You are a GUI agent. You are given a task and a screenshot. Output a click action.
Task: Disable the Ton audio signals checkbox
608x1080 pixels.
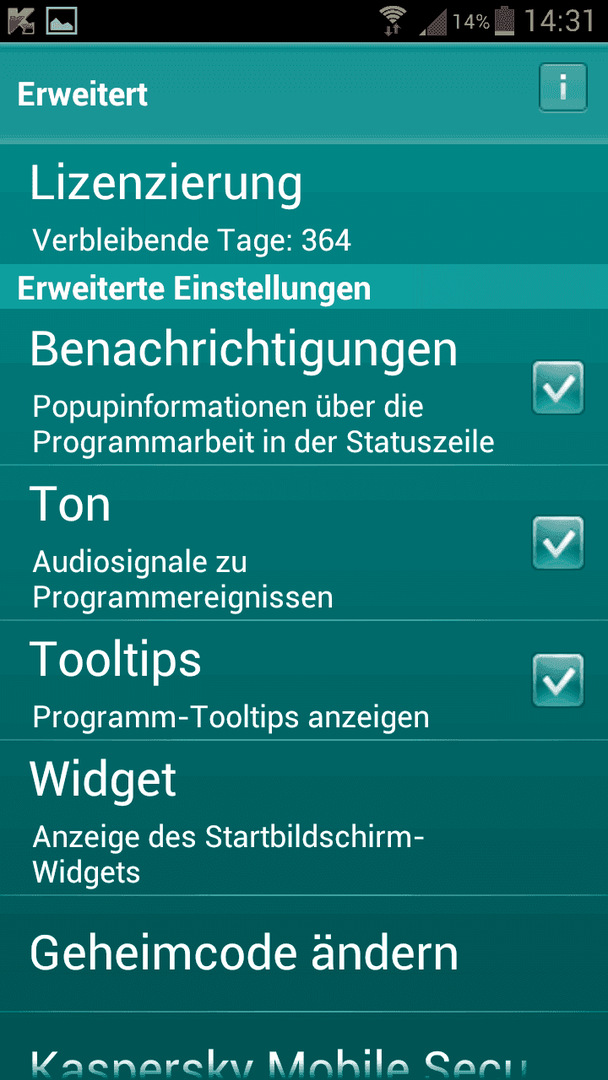coord(558,543)
